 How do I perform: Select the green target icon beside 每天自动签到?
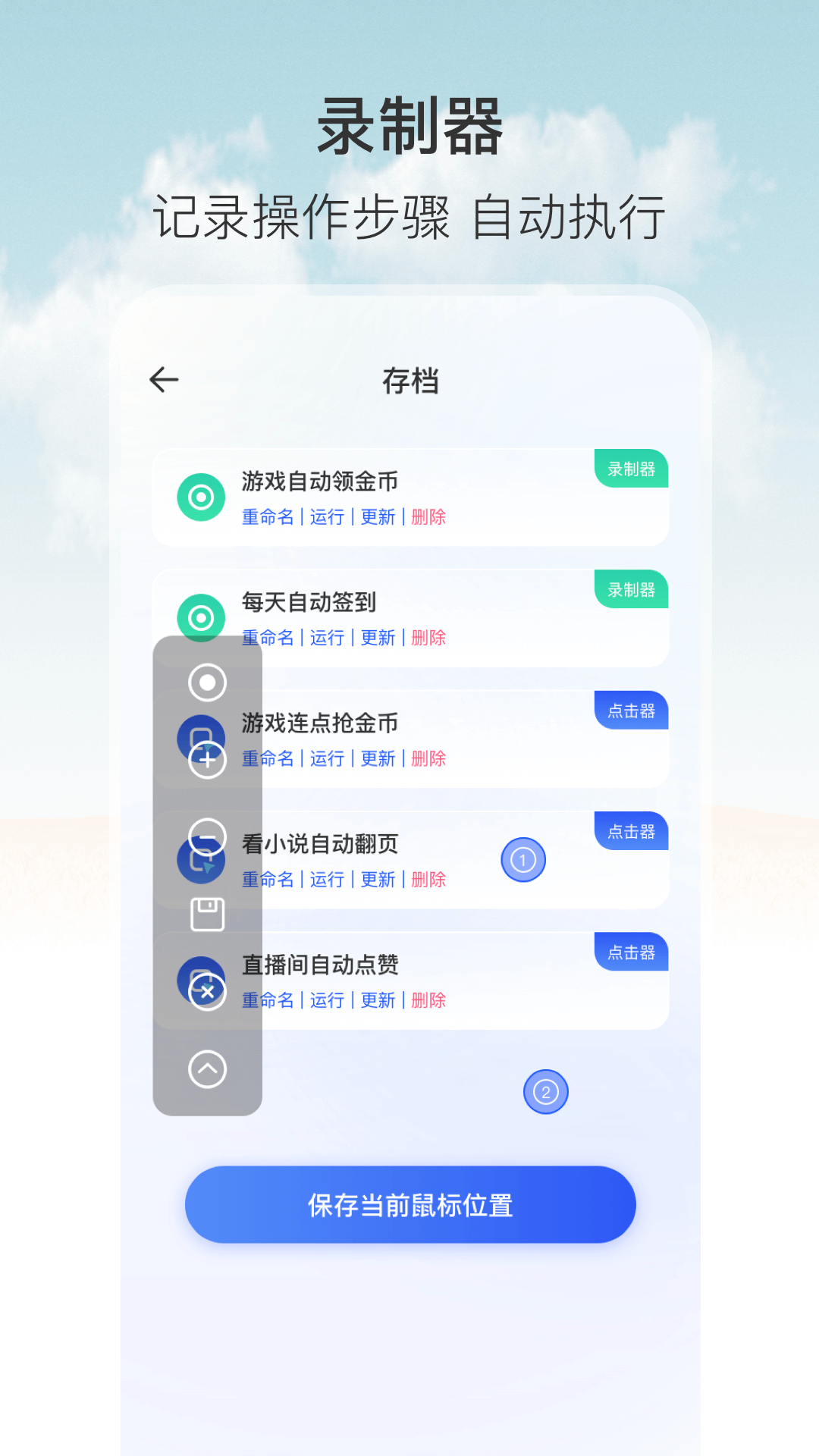coord(201,618)
